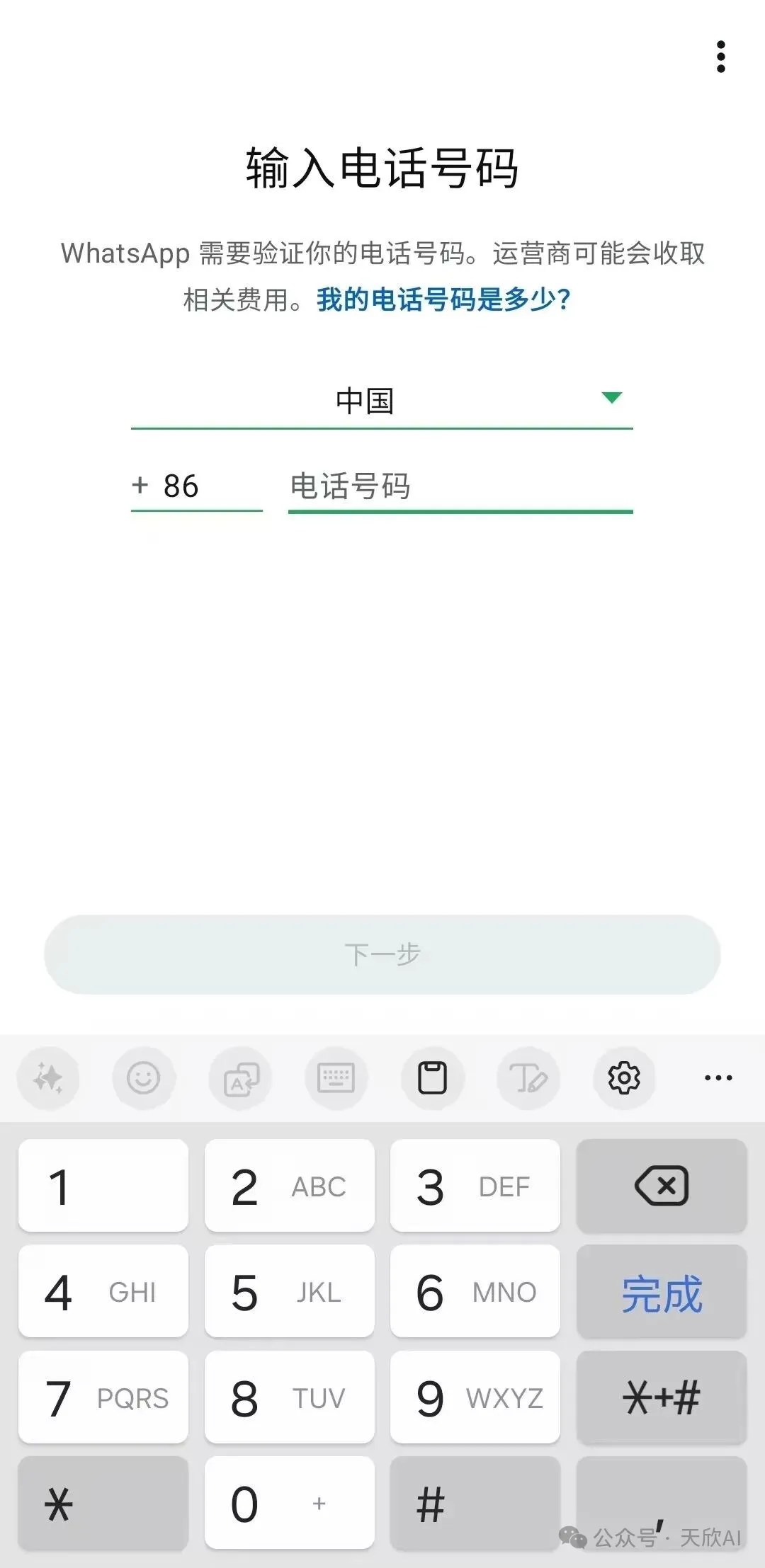This screenshot has width=765, height=1568.
Task: Tap the 下一步 button
Action: click(x=382, y=954)
